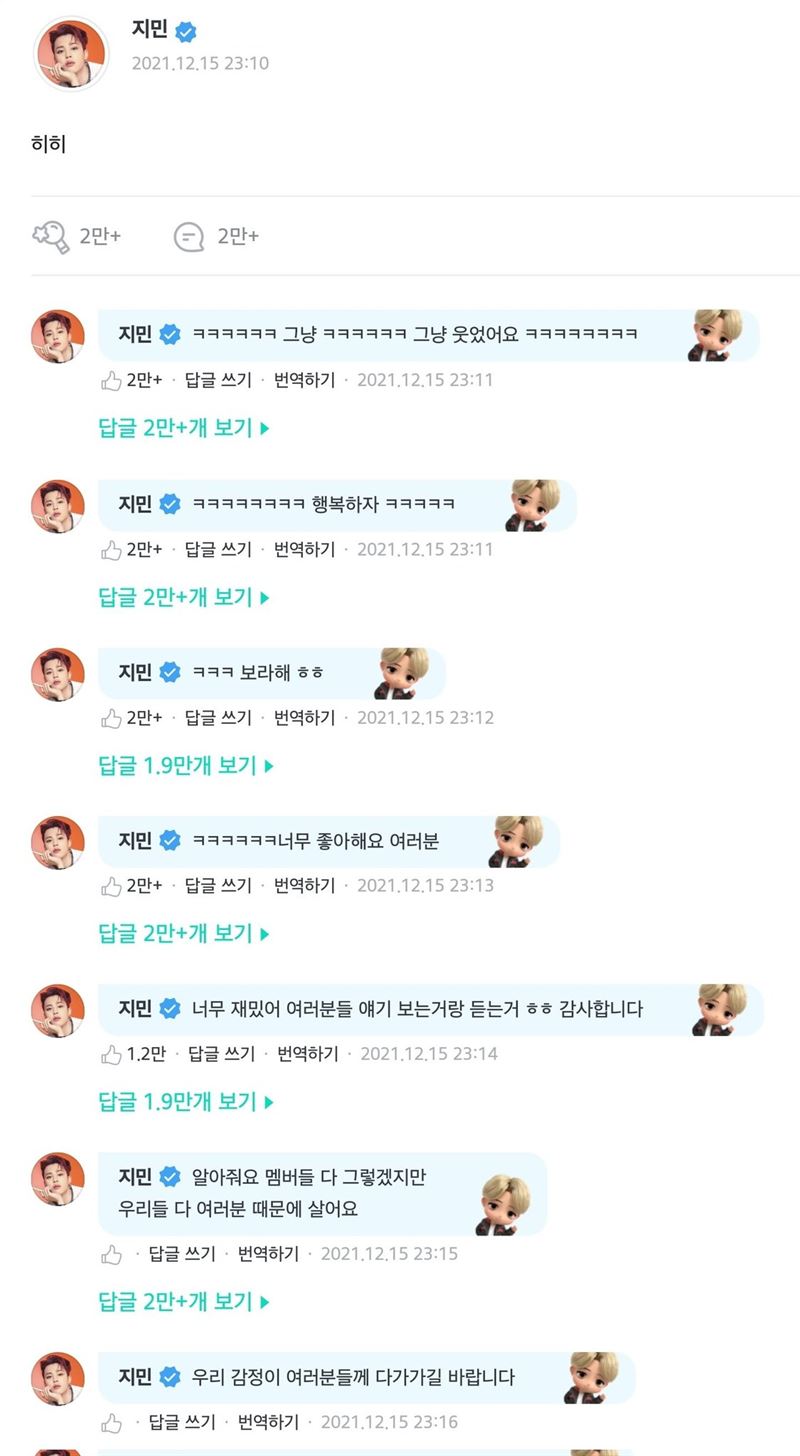Like the comment "우리 감정이 여러분들께 다가가길 바랍니다"
Screen dimensions: 800x1456
111,1422
